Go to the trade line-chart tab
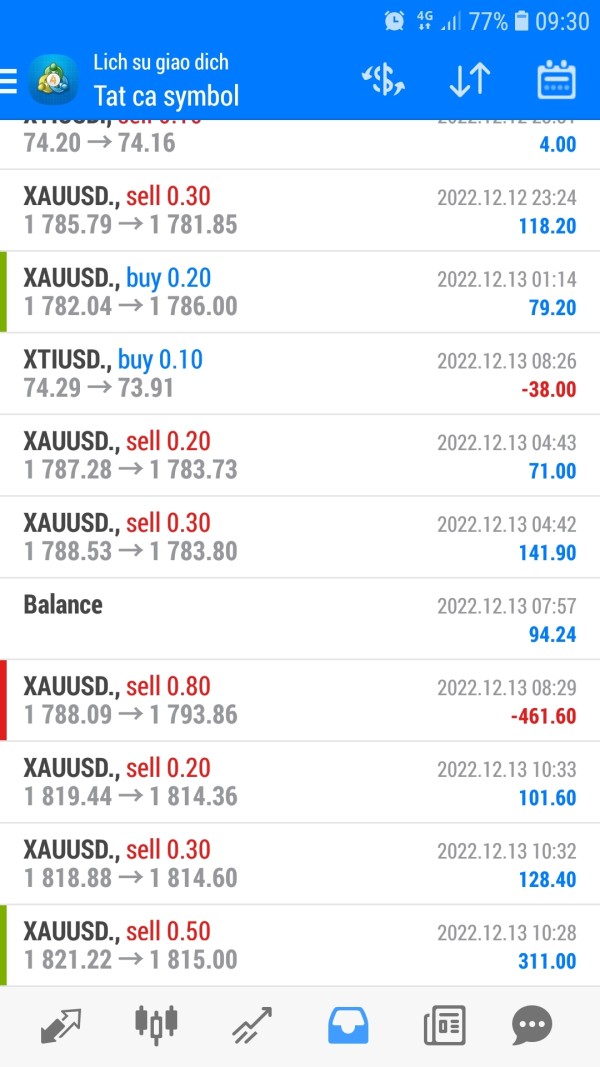 [252, 1026]
